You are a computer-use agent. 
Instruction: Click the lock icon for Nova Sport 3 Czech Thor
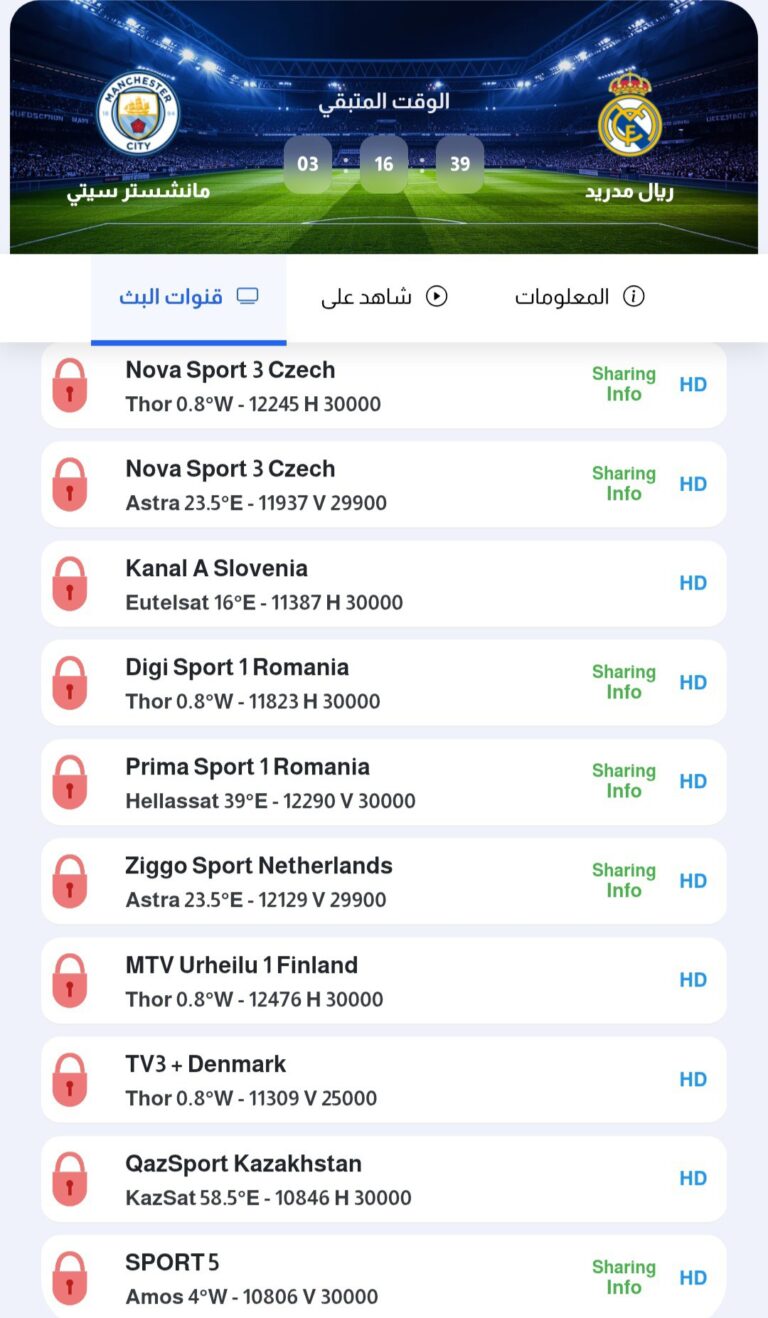click(x=69, y=385)
